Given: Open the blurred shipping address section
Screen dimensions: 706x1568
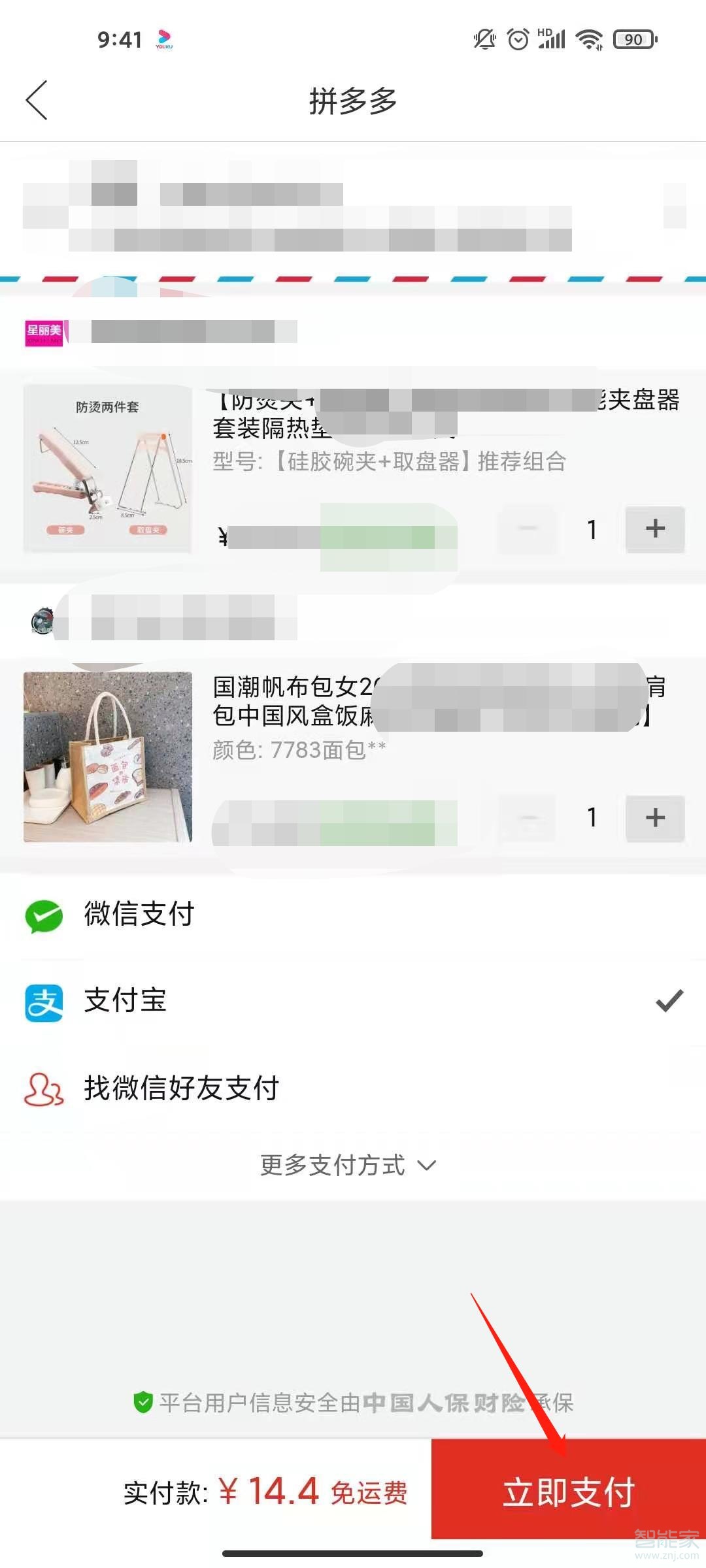Looking at the screenshot, I should pos(353,209).
